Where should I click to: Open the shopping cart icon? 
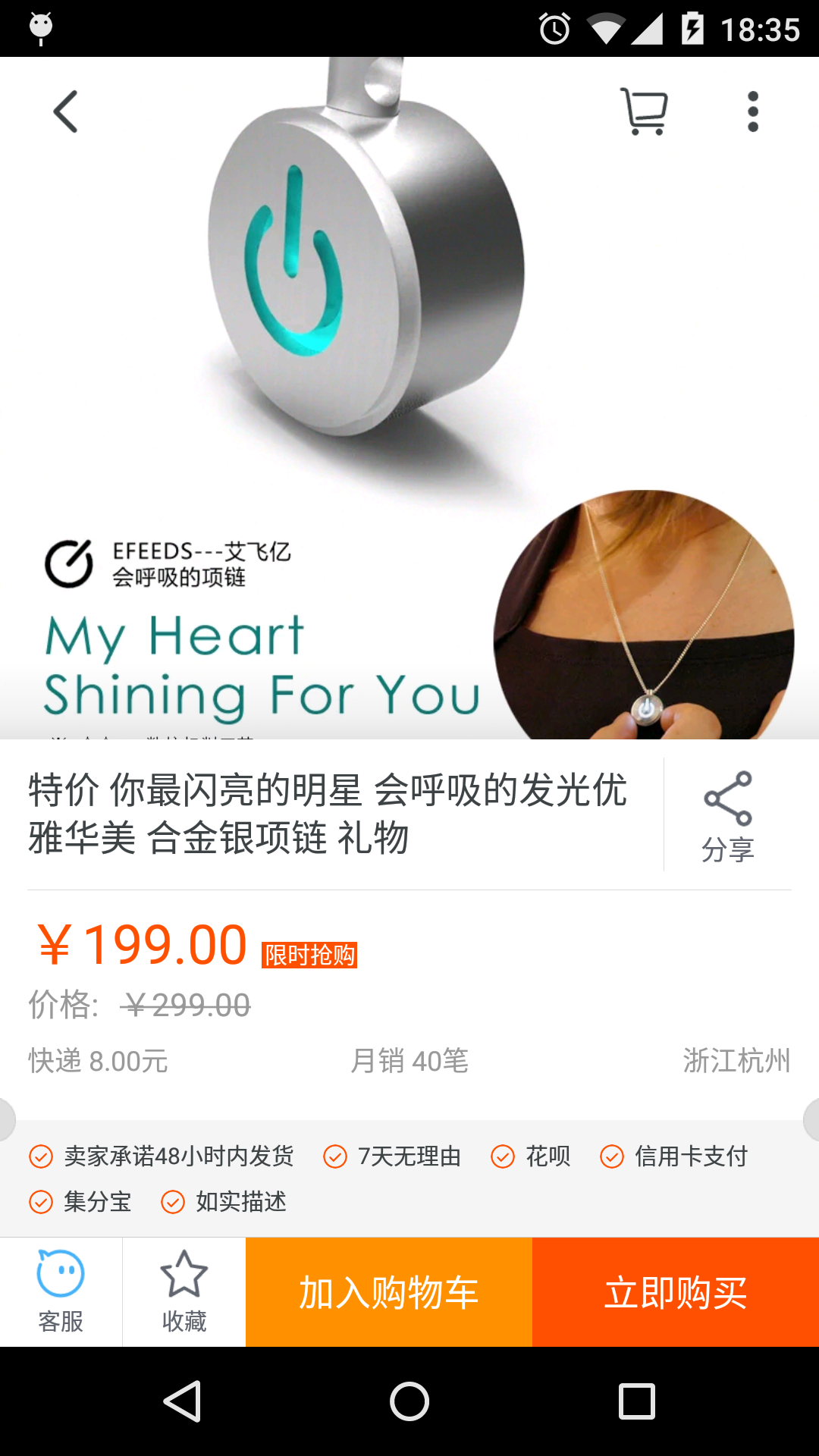645,112
